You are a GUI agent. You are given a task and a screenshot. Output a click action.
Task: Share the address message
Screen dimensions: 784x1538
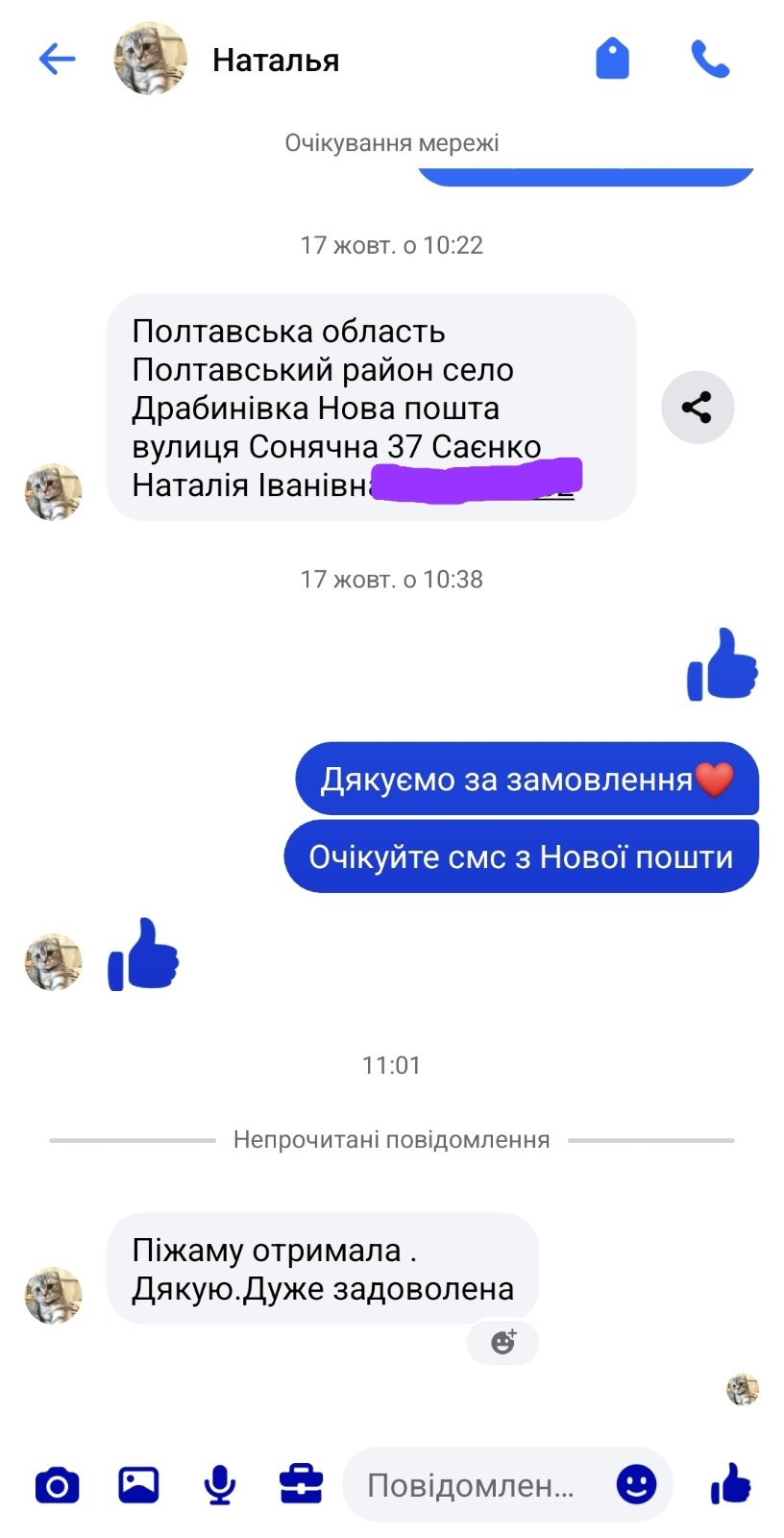point(698,408)
